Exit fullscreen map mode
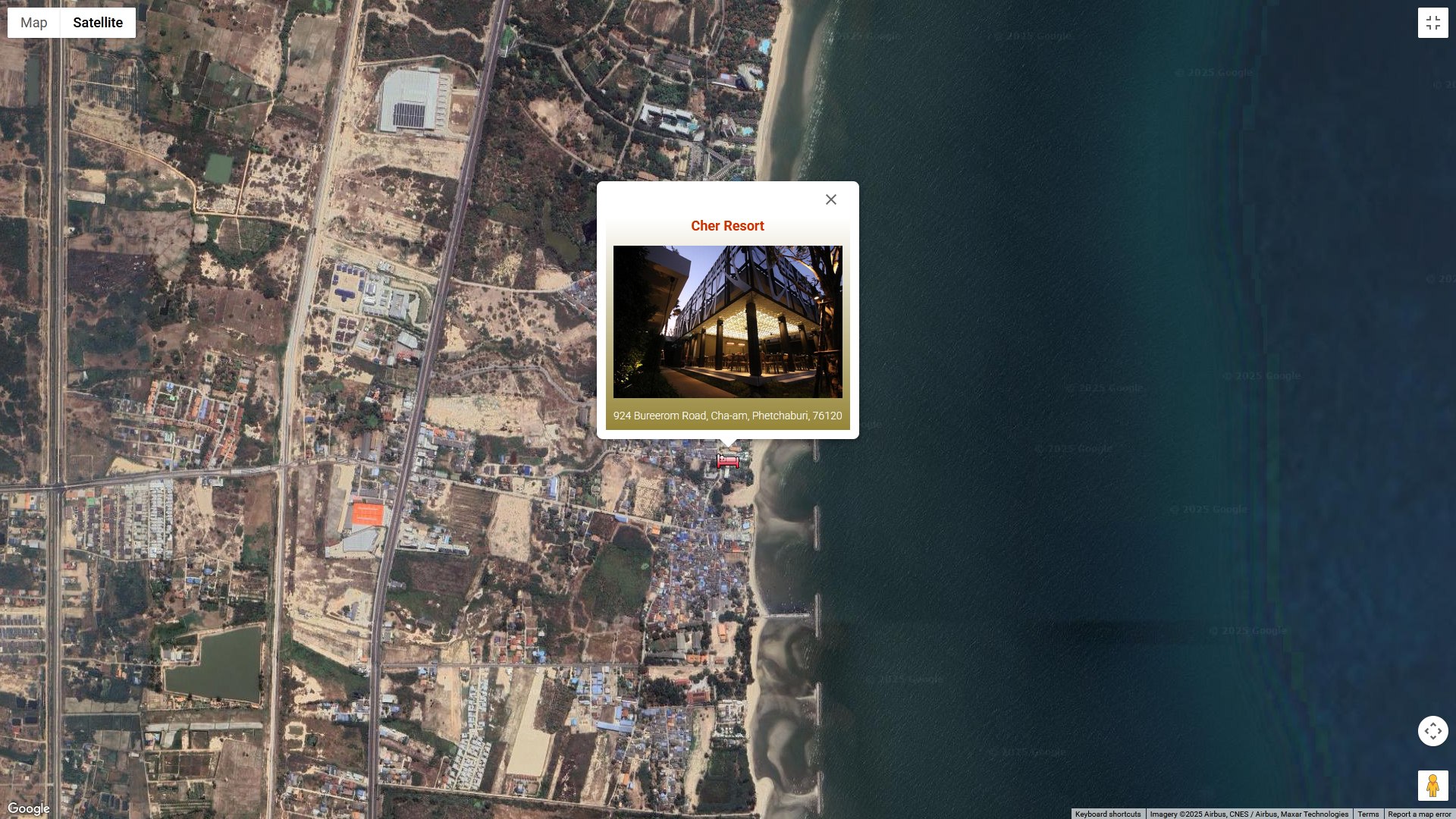The width and height of the screenshot is (1456, 819). (x=1432, y=23)
